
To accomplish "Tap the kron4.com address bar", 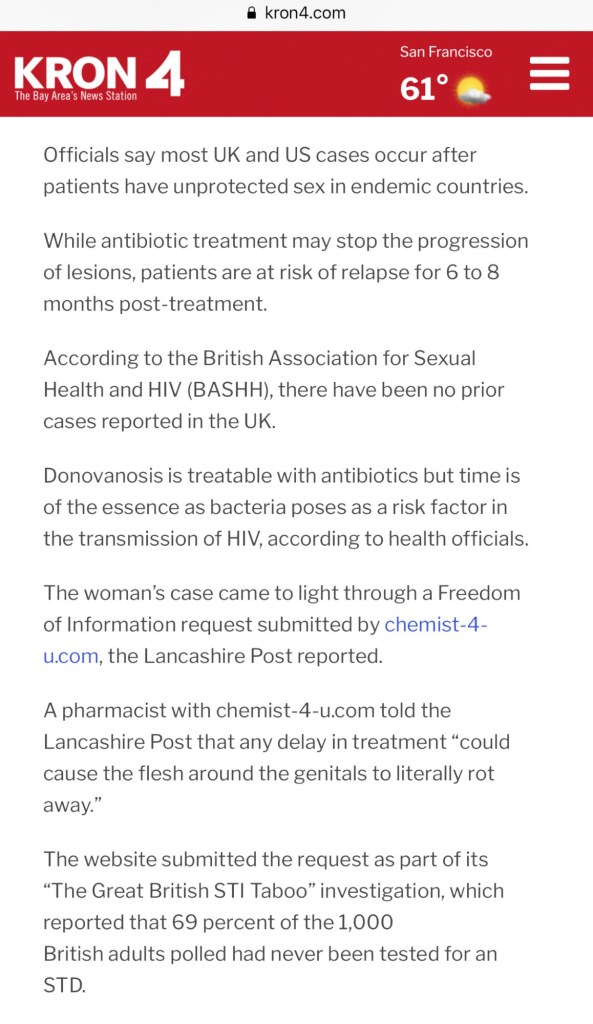I will (296, 13).
